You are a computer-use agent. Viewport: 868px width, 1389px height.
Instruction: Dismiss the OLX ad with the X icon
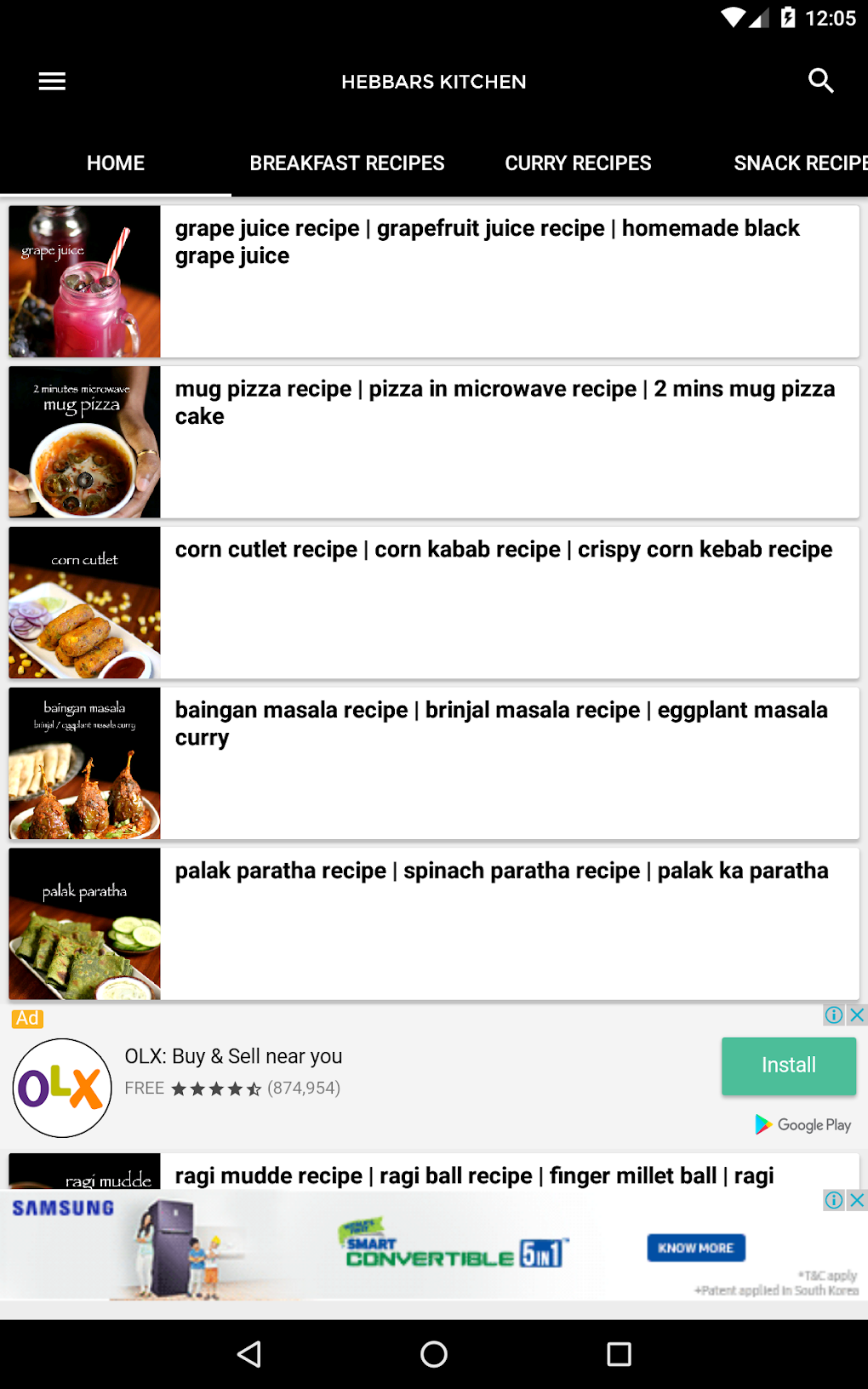pos(855,1015)
